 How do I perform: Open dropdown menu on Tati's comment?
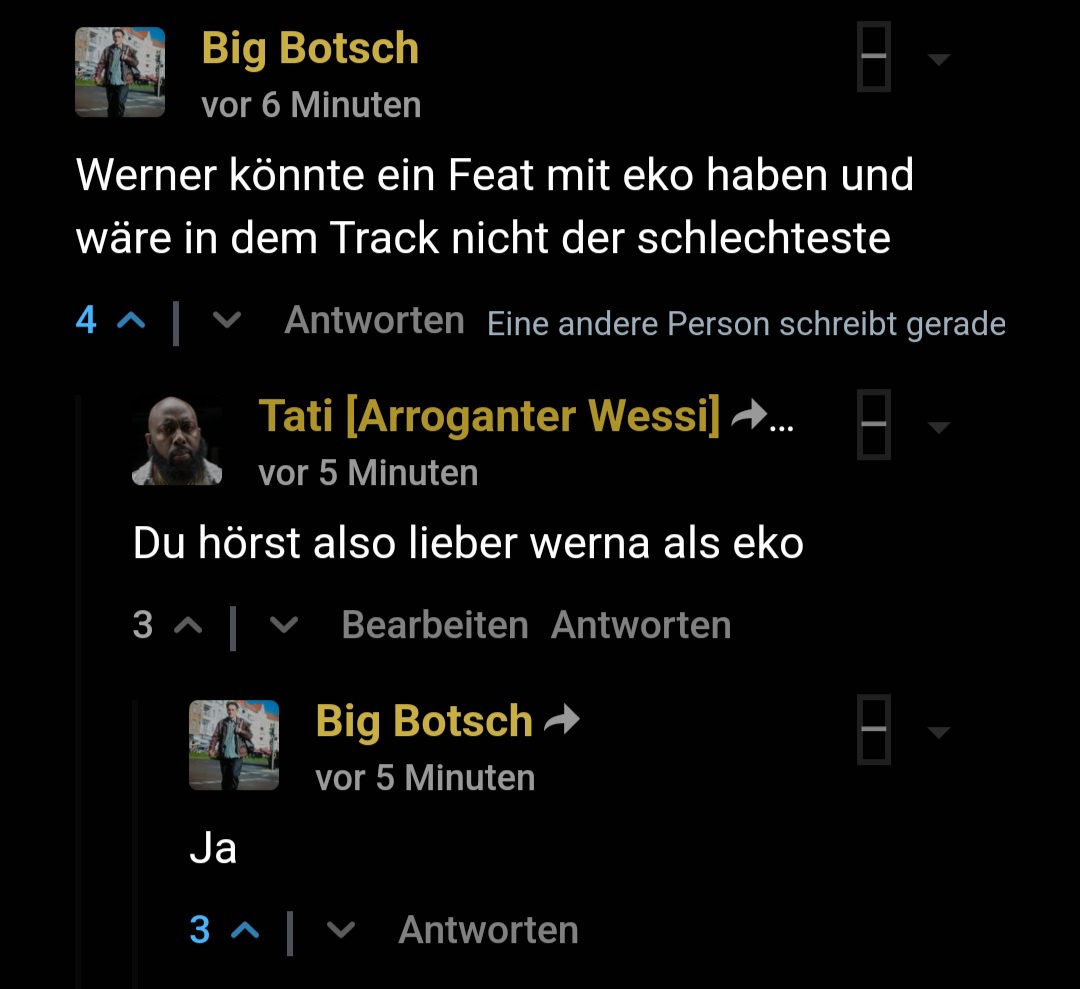(938, 427)
